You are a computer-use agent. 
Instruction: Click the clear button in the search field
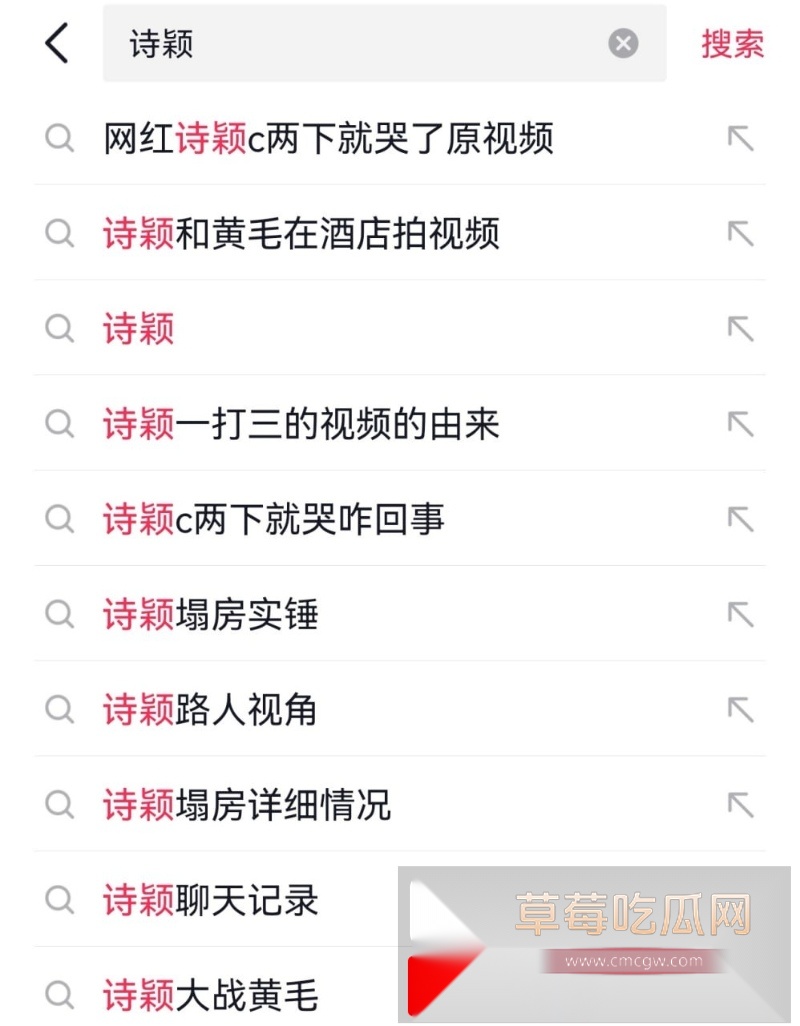click(x=623, y=42)
